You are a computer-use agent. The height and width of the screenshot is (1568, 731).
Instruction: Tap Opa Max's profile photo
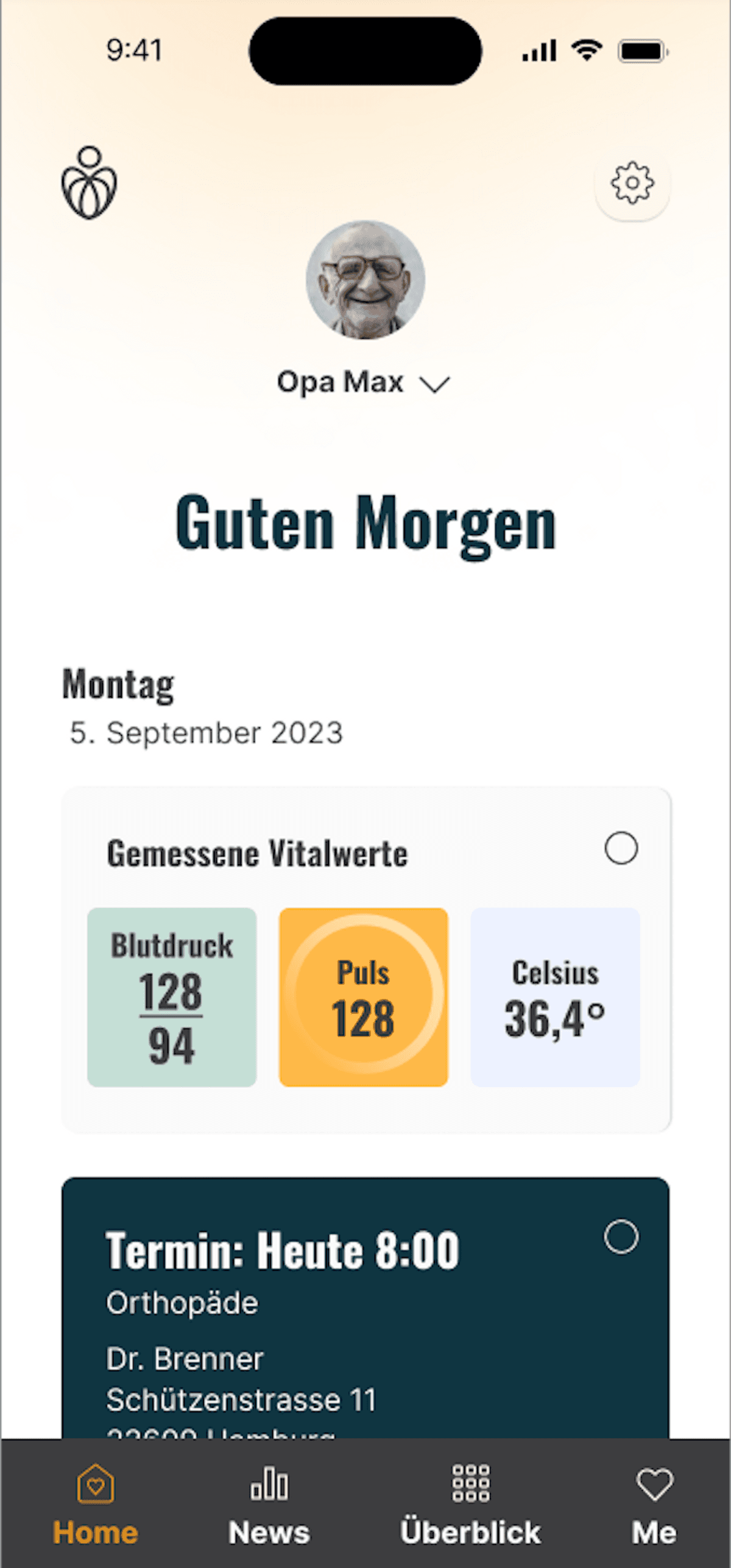pos(365,280)
